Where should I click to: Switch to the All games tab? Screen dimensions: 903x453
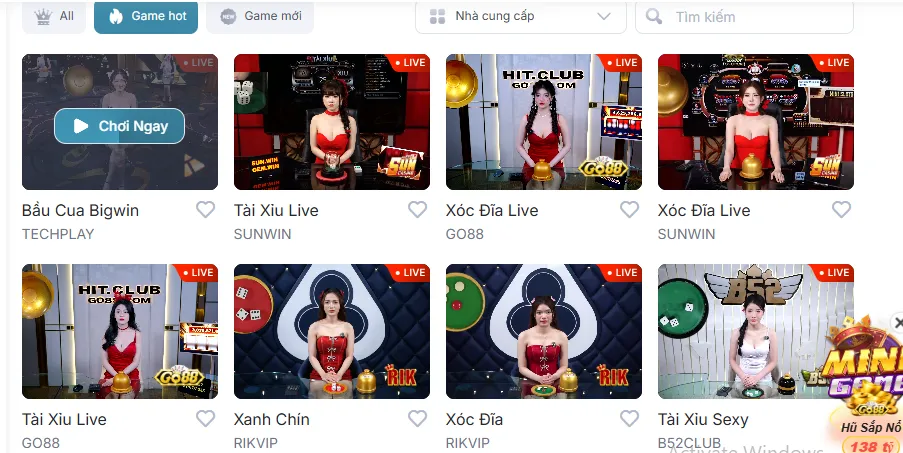click(x=54, y=16)
